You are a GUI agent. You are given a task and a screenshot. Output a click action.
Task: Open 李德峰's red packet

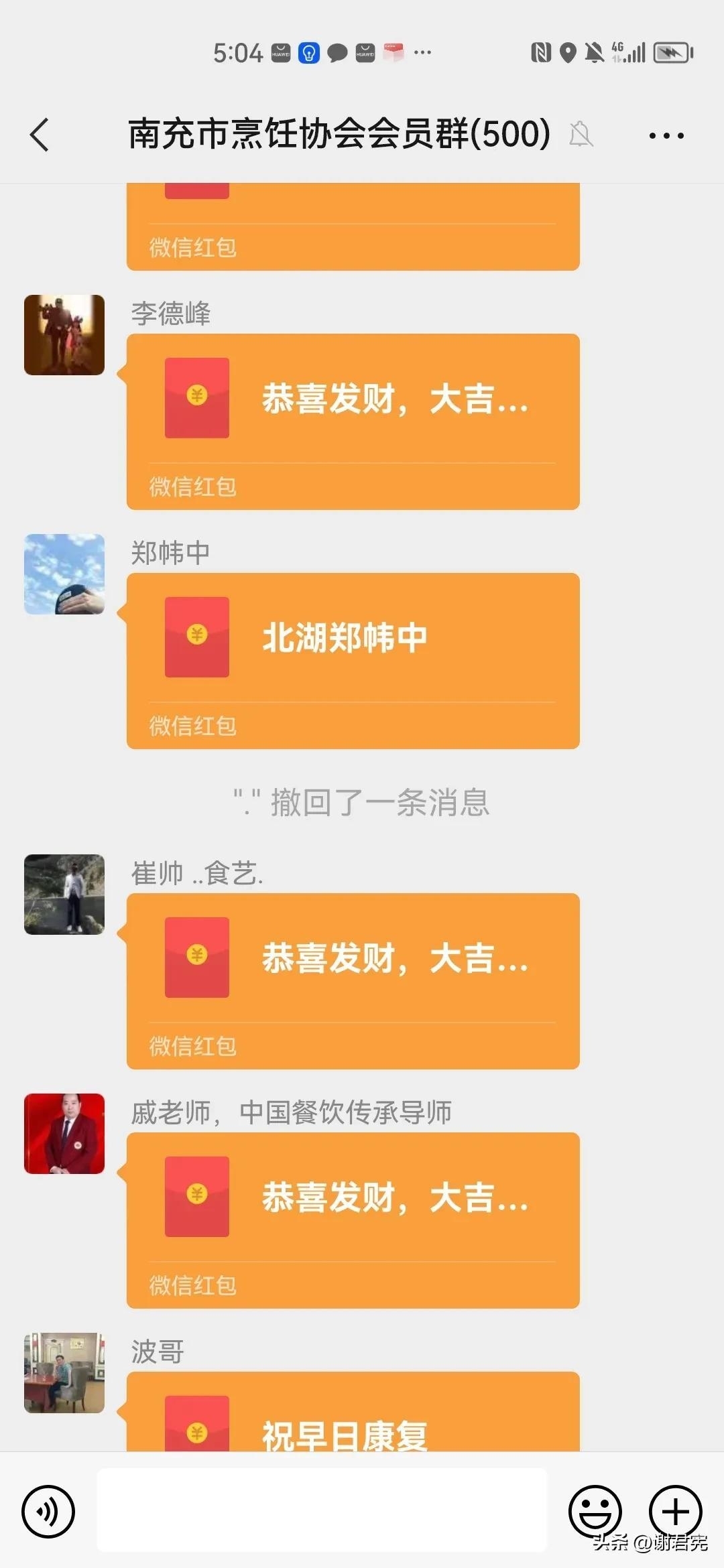[353, 421]
